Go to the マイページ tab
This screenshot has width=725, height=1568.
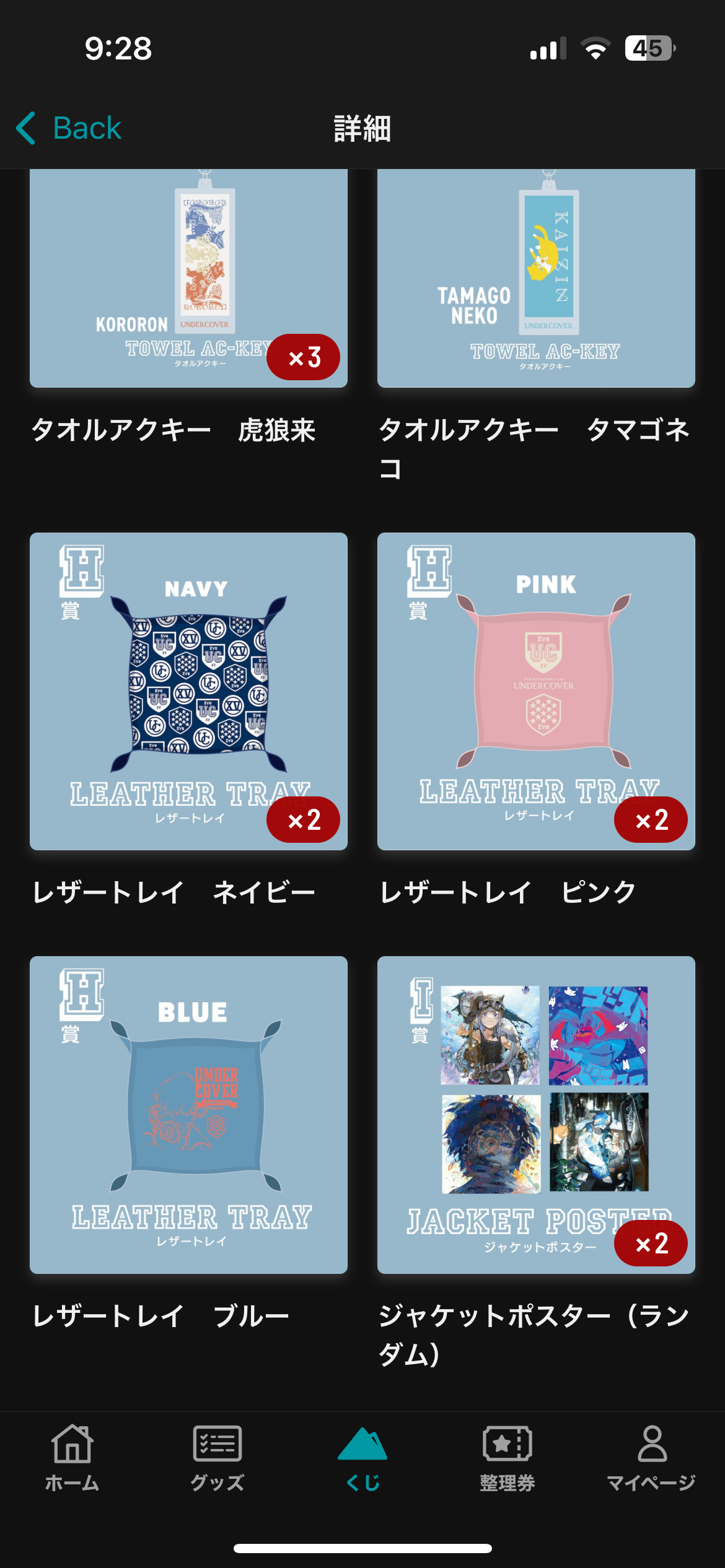(x=651, y=1458)
